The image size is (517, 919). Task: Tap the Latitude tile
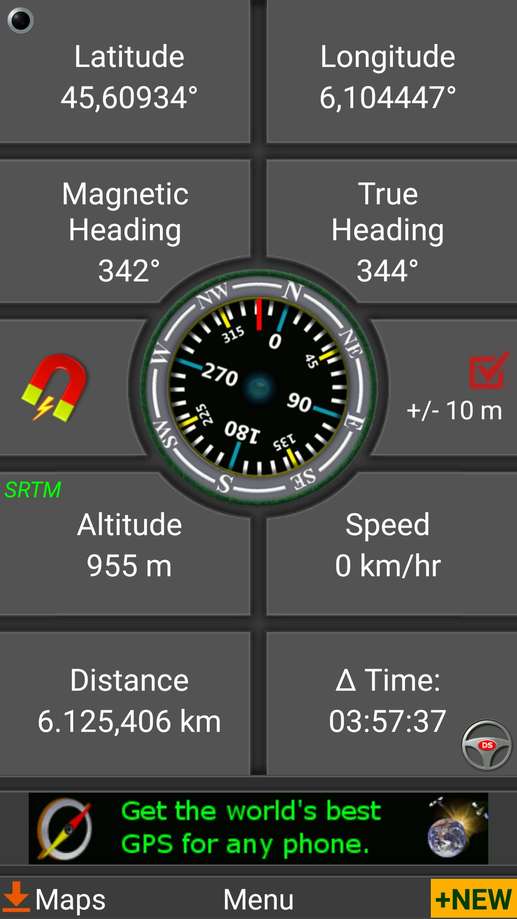pos(125,71)
